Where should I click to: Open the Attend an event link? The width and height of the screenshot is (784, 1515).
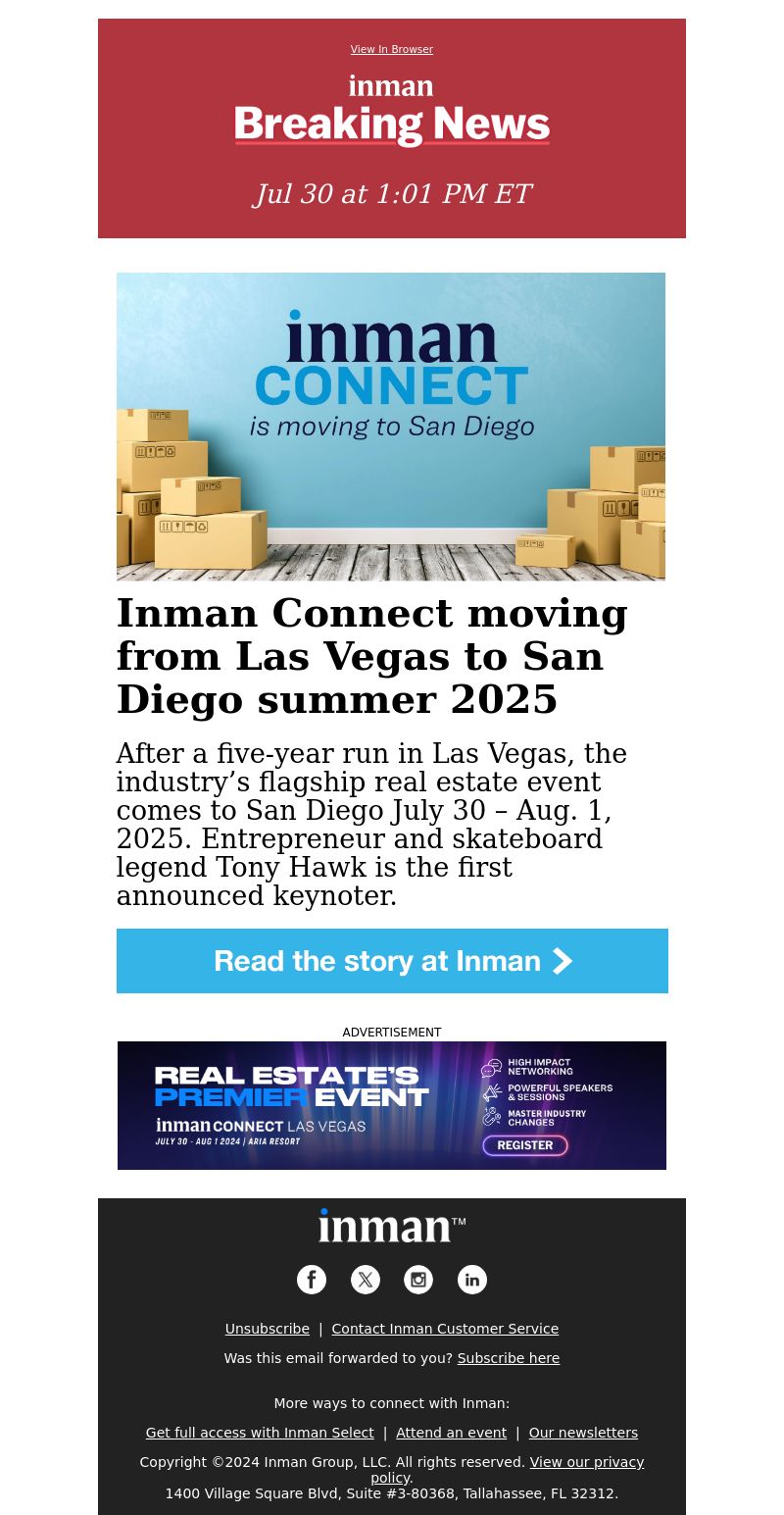[x=451, y=1433]
